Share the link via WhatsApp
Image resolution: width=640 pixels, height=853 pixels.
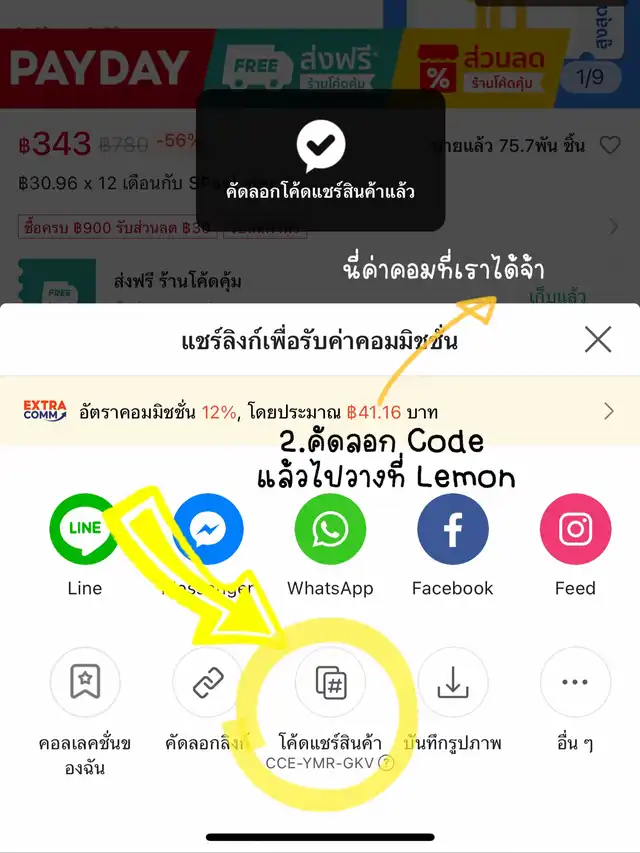(330, 530)
